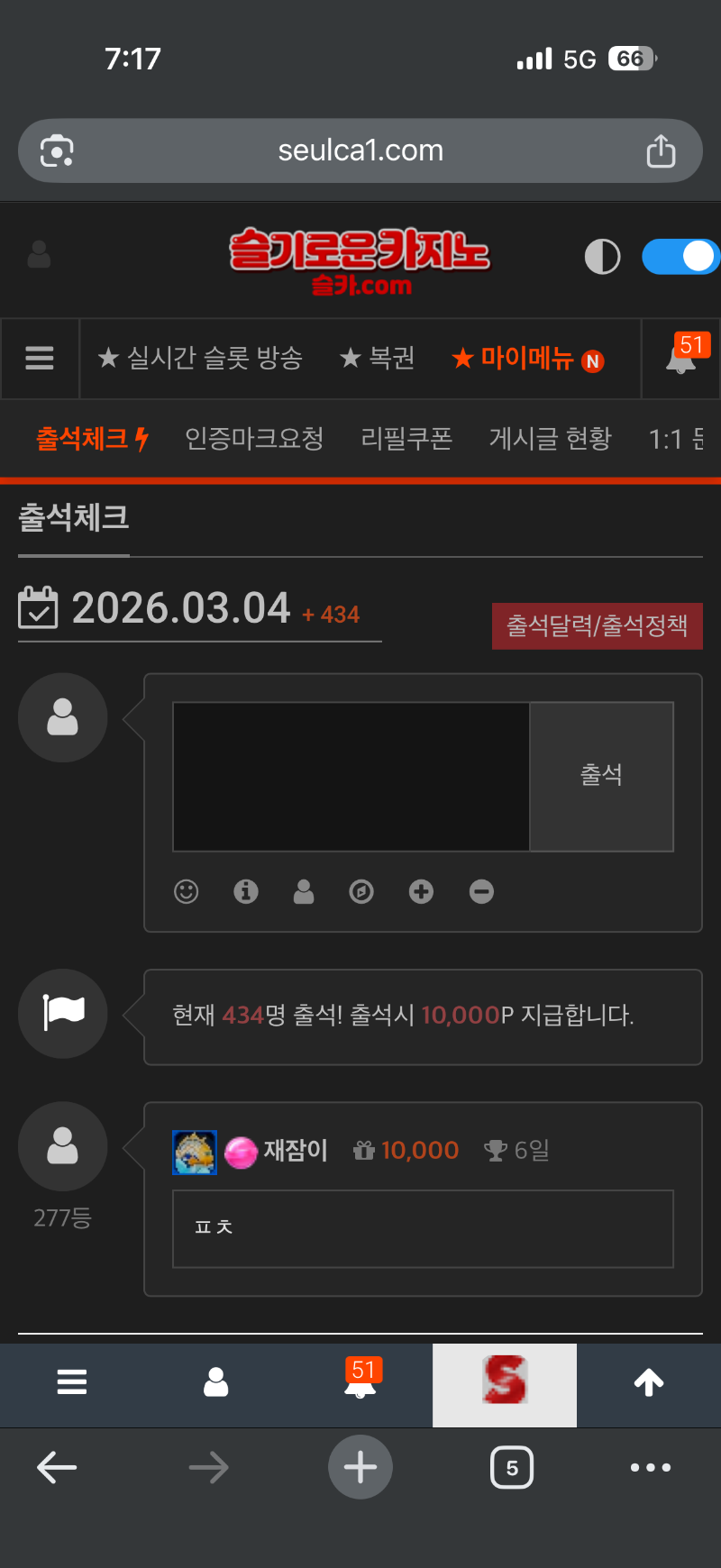Open the top notifications bell with 51
The image size is (721, 1568).
[x=681, y=359]
